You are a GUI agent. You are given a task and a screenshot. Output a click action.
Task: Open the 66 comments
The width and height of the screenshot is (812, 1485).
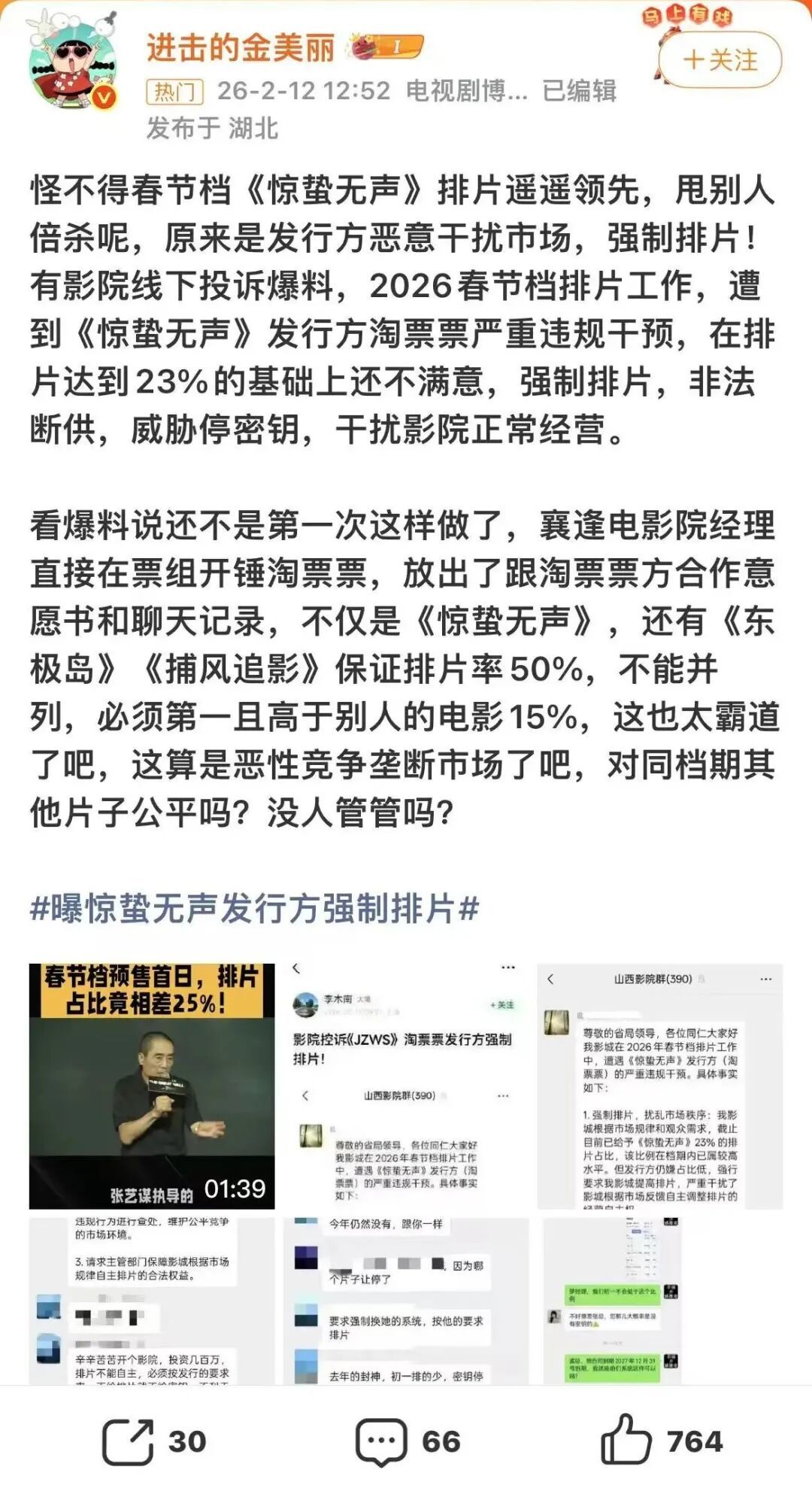(408, 1441)
